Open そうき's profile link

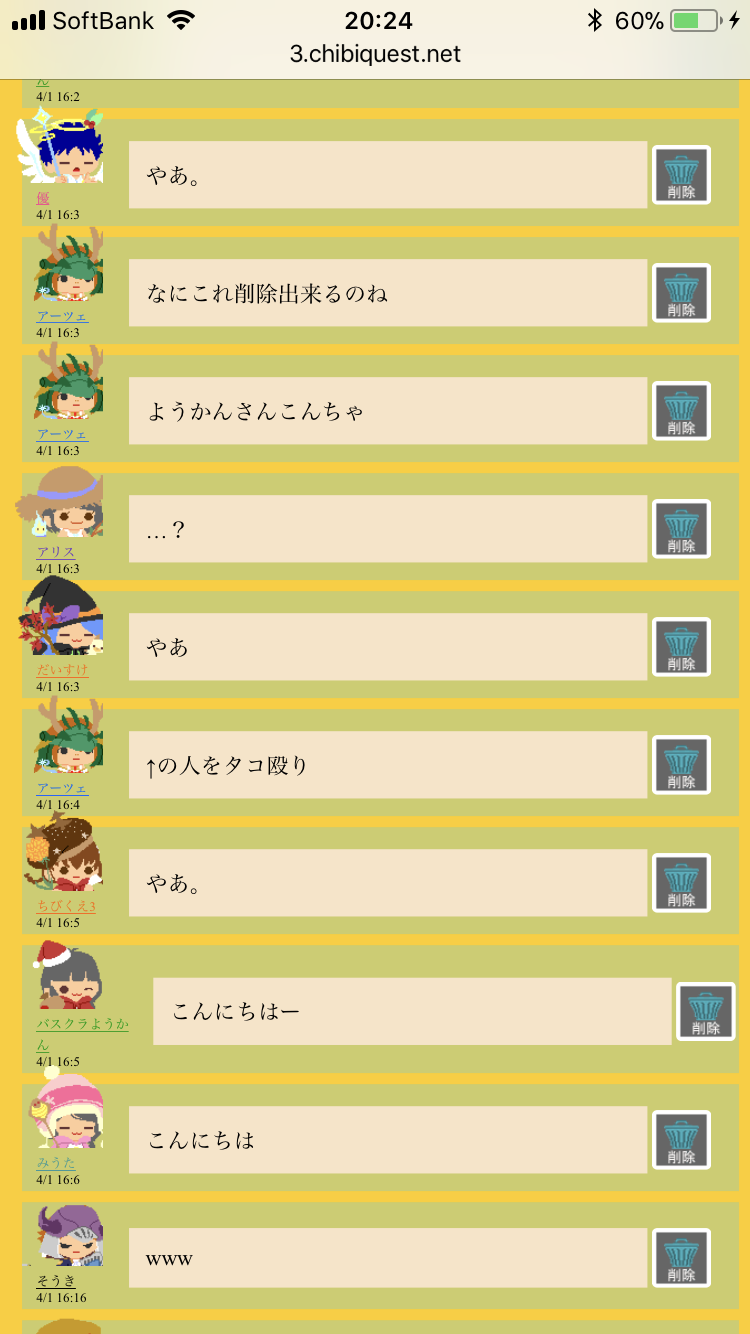click(x=56, y=1281)
